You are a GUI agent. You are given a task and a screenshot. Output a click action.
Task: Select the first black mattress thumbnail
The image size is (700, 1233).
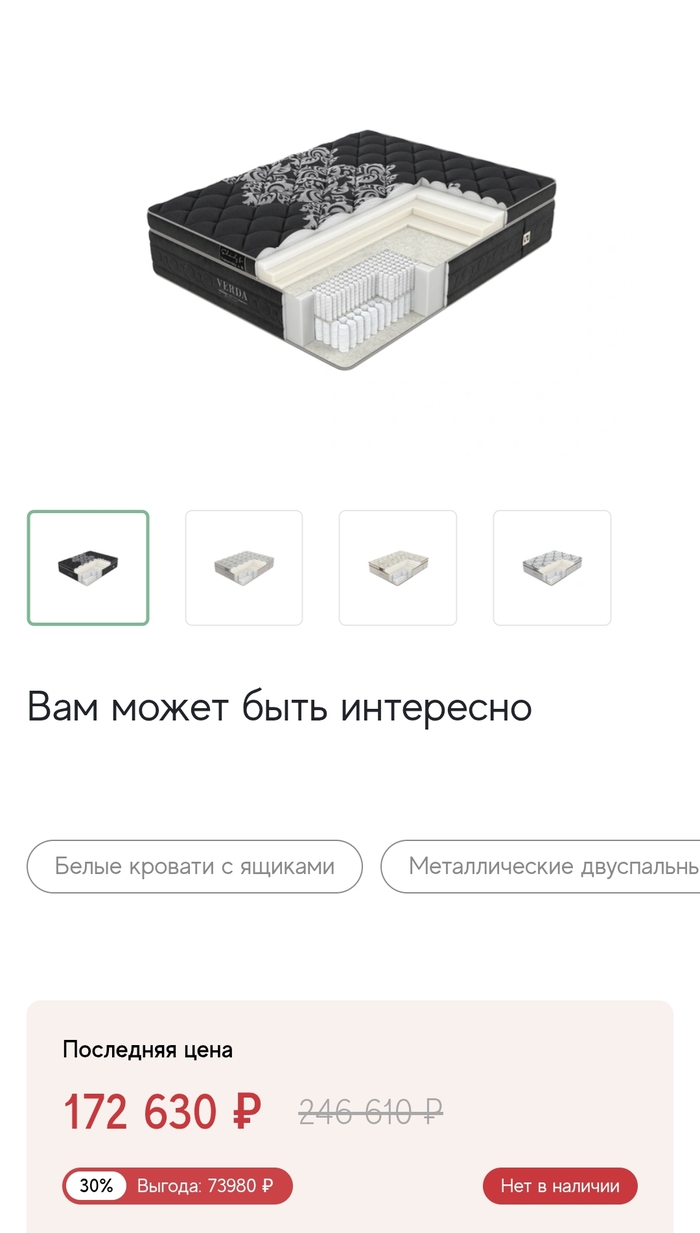coord(88,568)
